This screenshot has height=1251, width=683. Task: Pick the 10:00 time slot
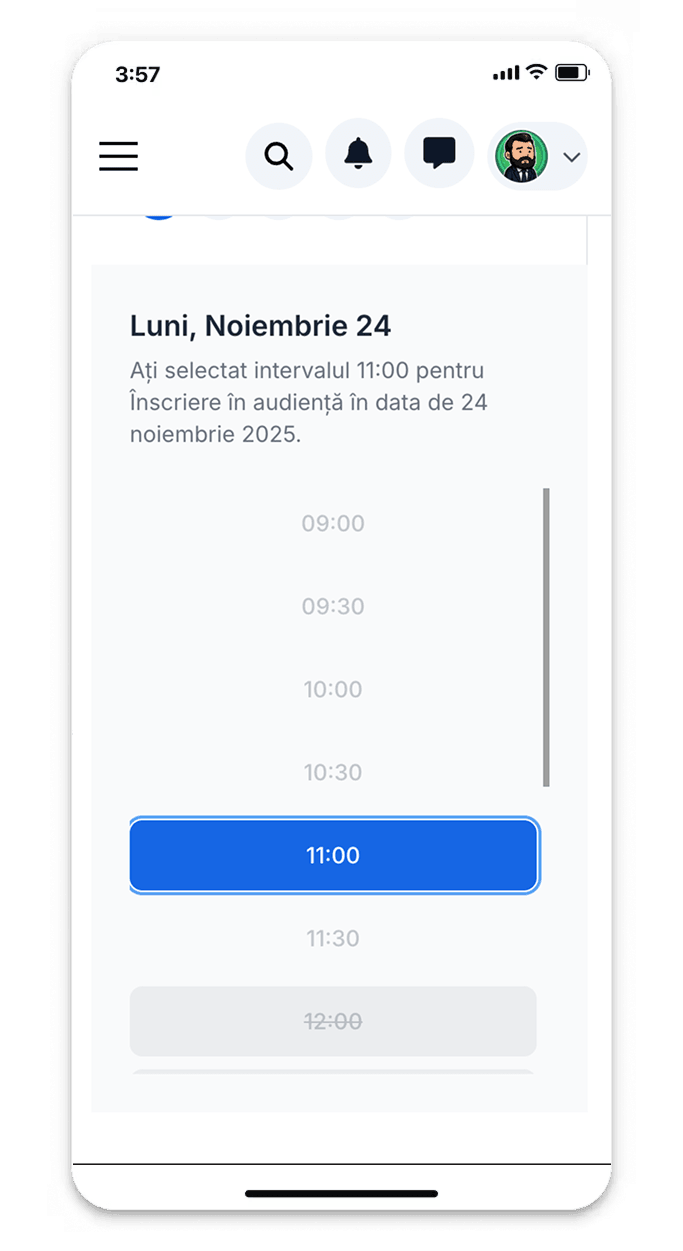(x=333, y=689)
